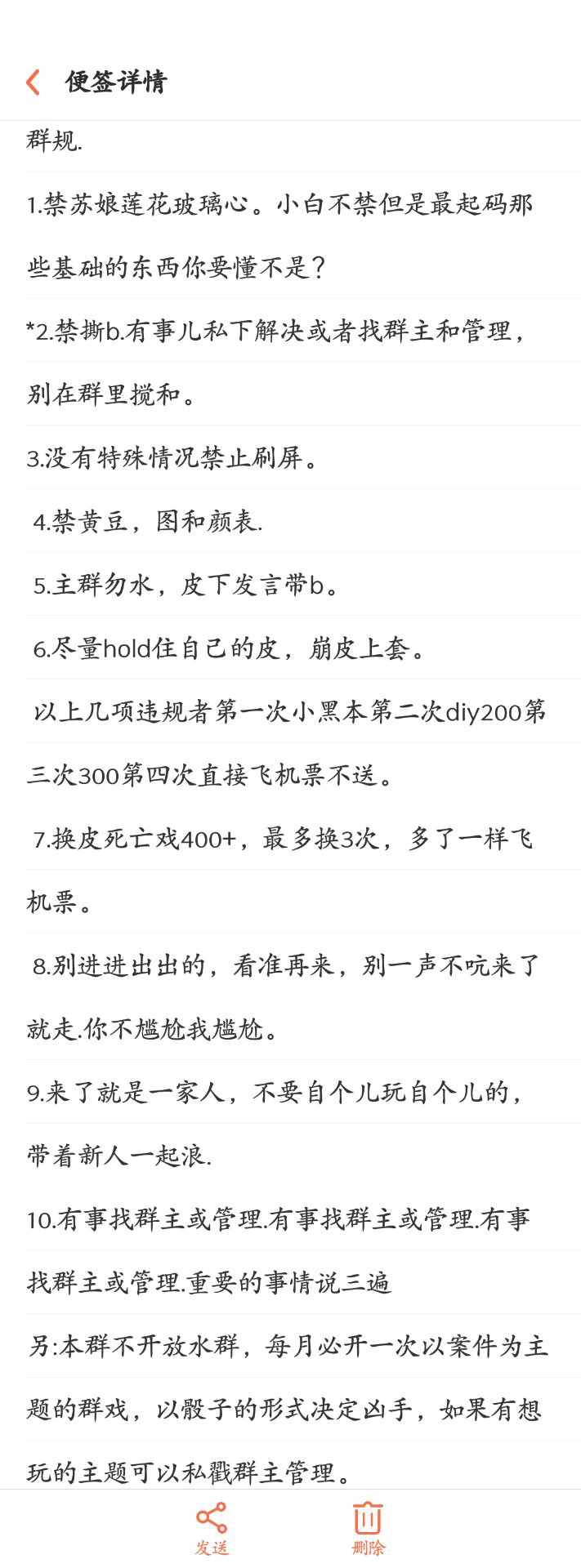Send this note via the 发送 button
The height and width of the screenshot is (1568, 581).
[212, 1529]
